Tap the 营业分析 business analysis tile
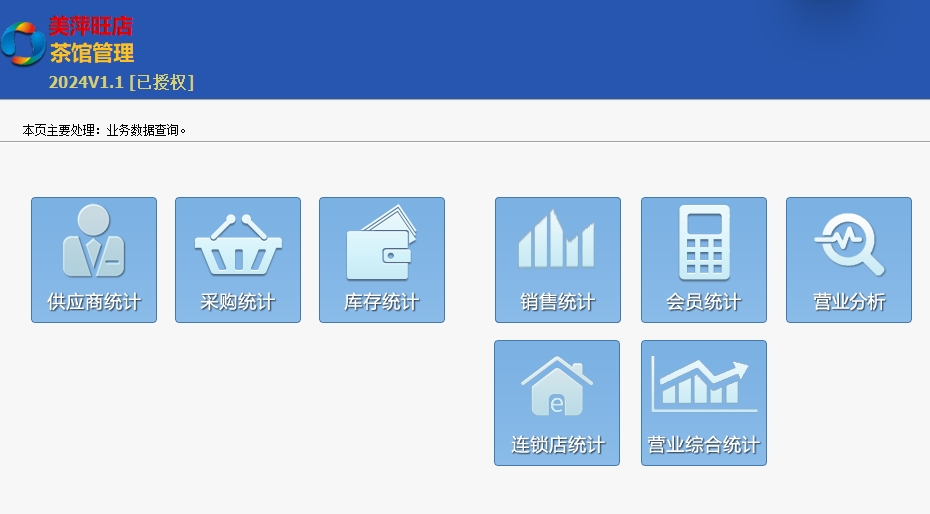 tap(849, 260)
